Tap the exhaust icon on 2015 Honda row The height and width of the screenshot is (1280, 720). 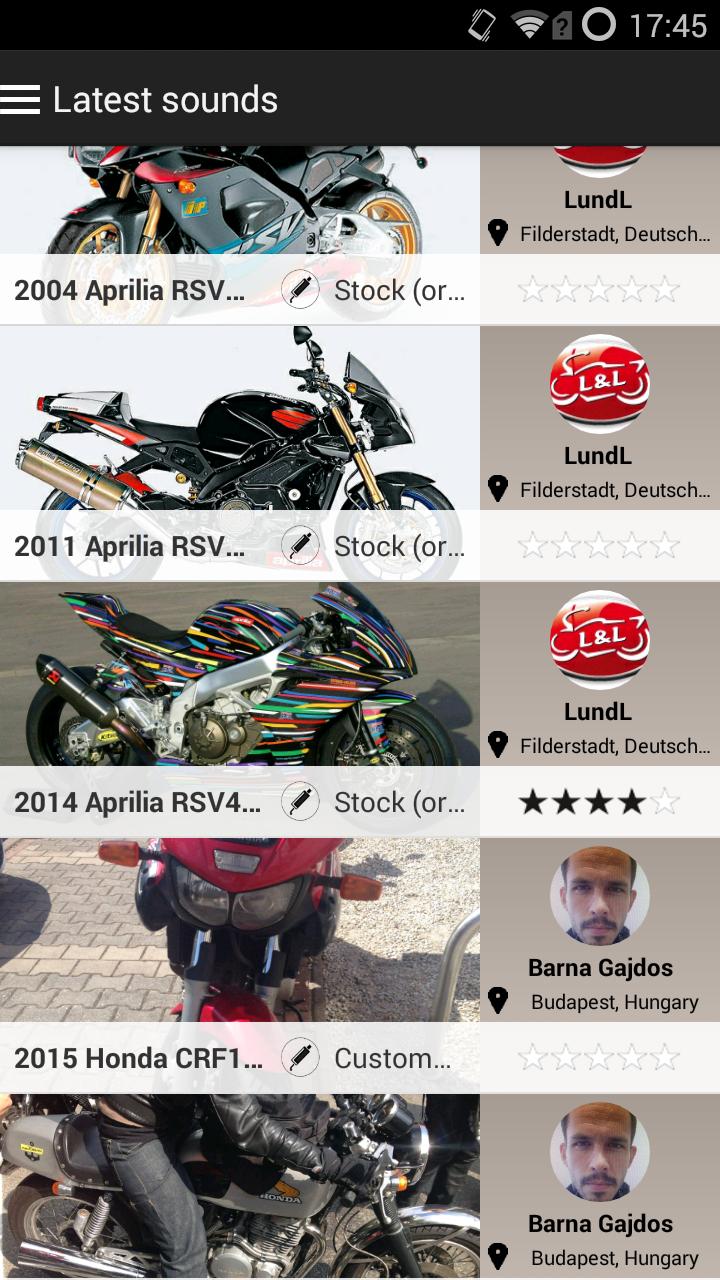[x=299, y=1058]
